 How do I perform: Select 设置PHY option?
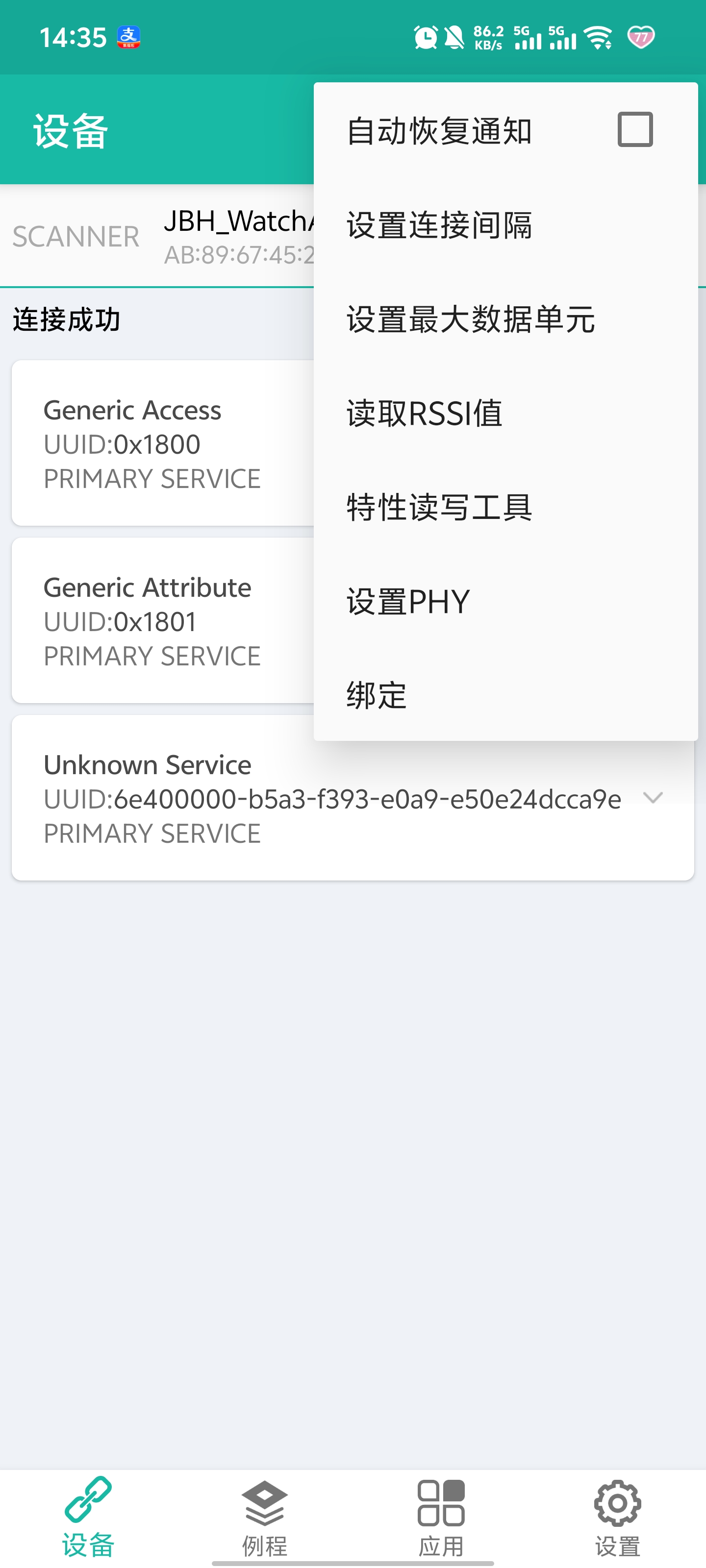(408, 601)
